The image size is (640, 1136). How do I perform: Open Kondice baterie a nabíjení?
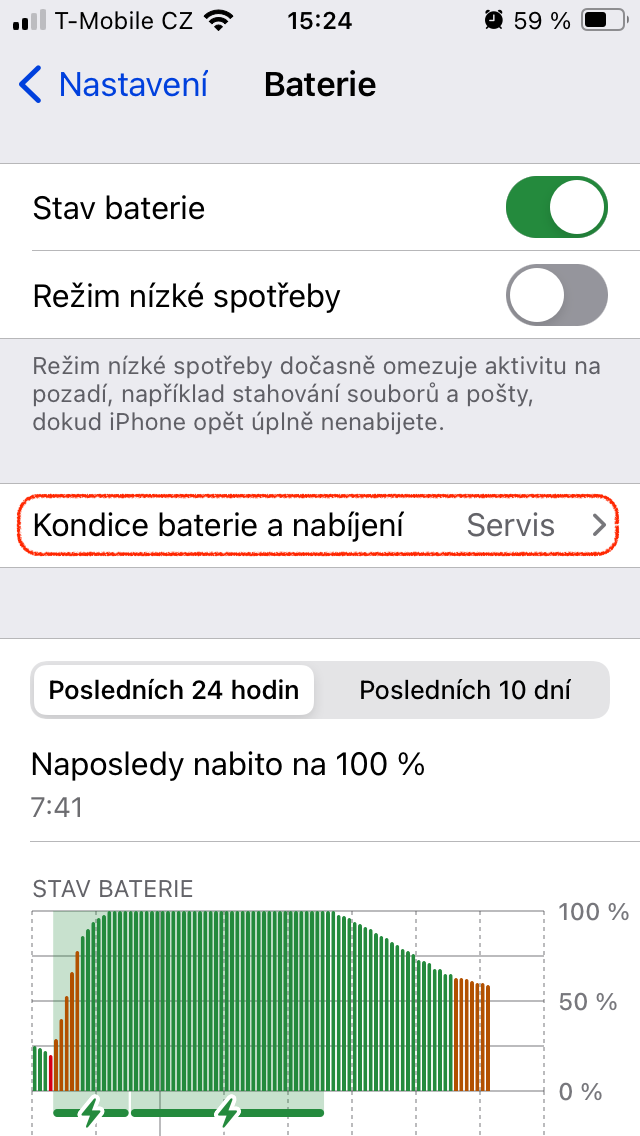pos(320,525)
